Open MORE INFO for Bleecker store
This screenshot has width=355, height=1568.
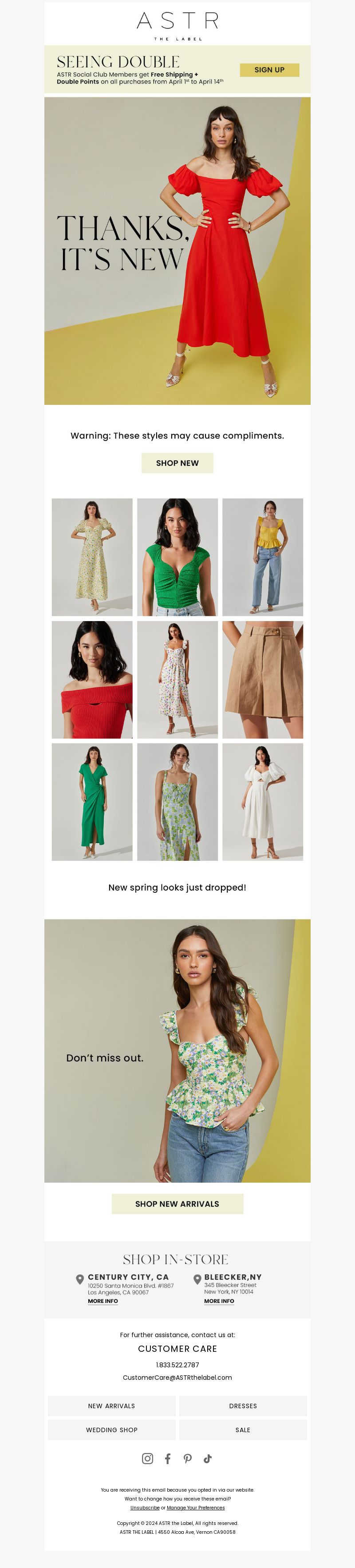(x=219, y=1301)
